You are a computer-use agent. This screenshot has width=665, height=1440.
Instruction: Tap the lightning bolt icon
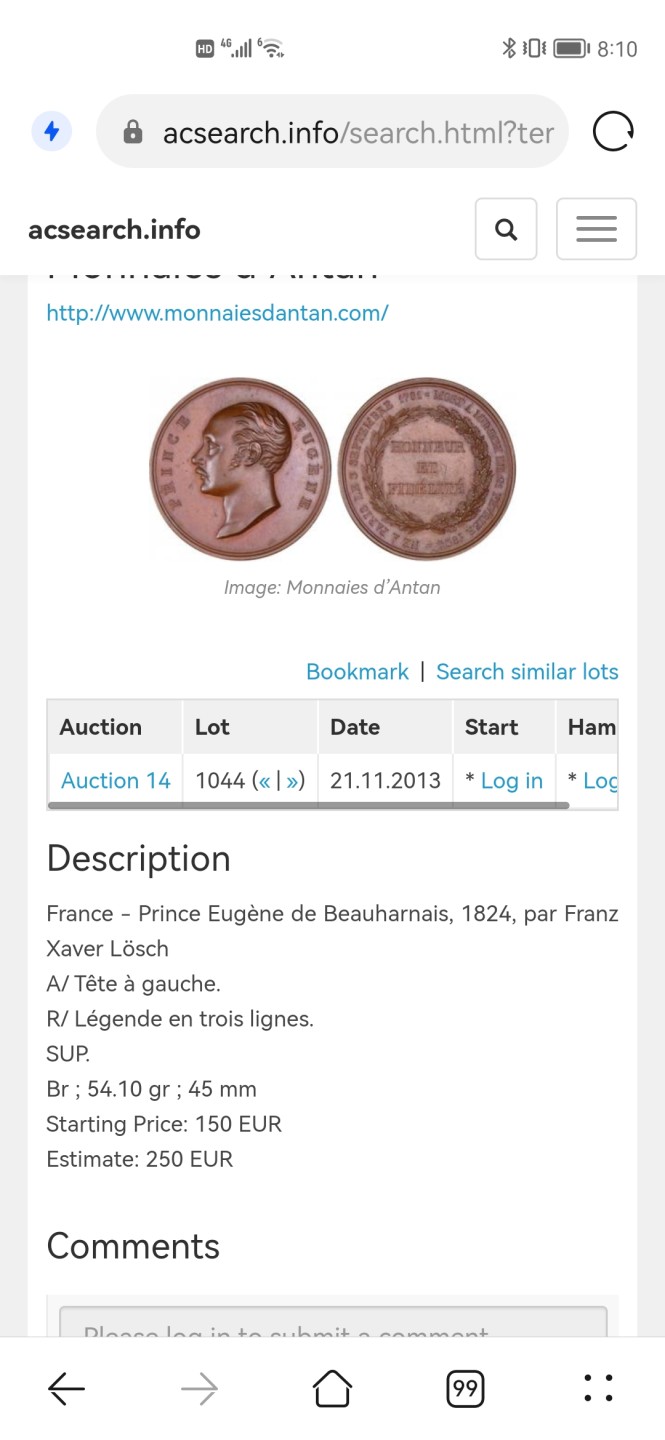51,131
